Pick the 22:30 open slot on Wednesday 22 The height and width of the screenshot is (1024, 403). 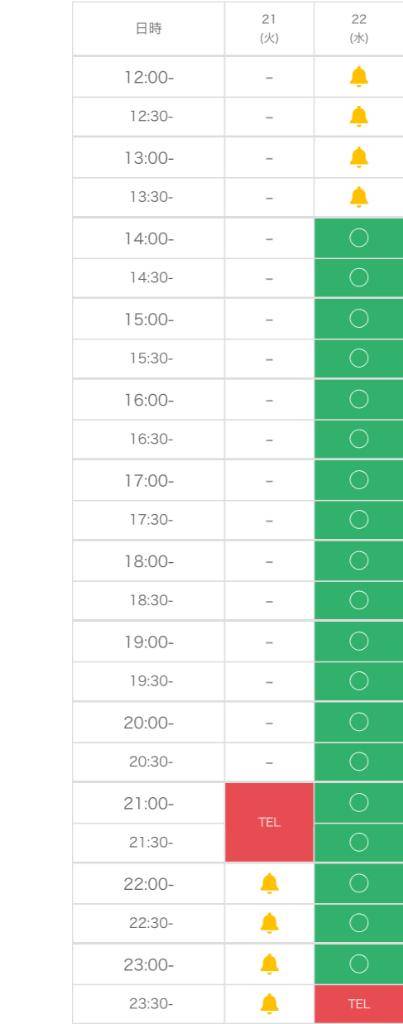click(359, 923)
